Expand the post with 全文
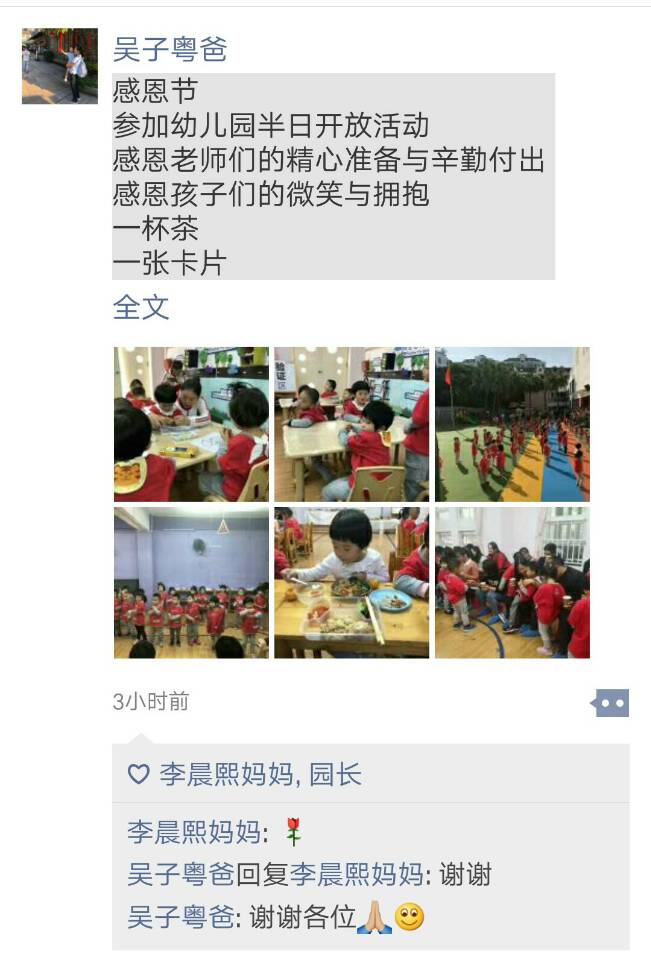The height and width of the screenshot is (960, 651). pyautogui.click(x=141, y=307)
